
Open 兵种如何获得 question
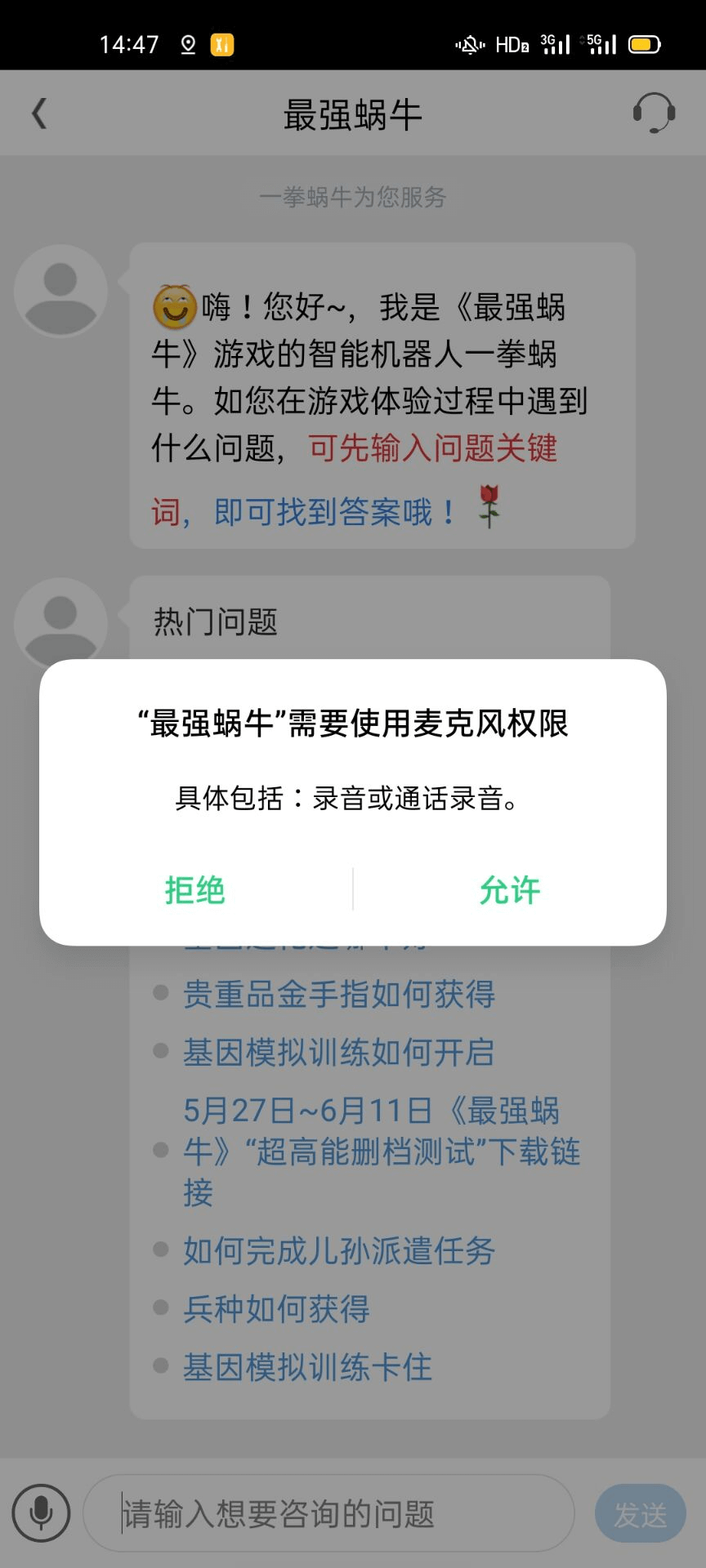tap(276, 1308)
